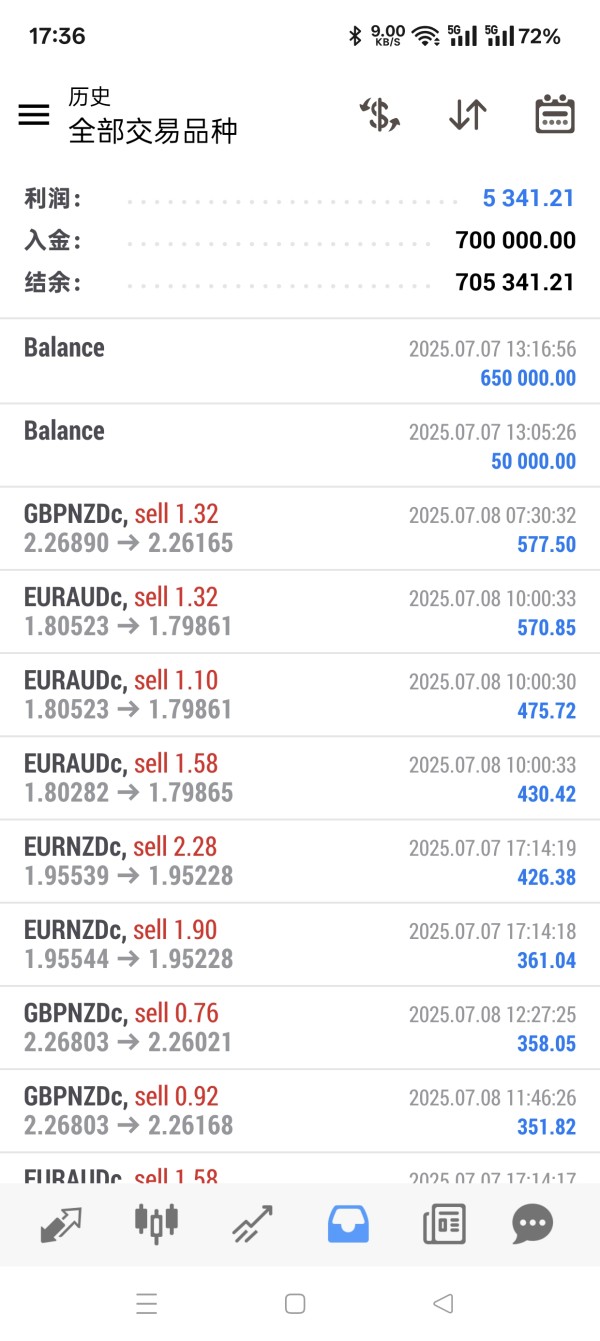This screenshot has width=600, height=1341.
Task: Select the History tray tab
Action: click(348, 1223)
